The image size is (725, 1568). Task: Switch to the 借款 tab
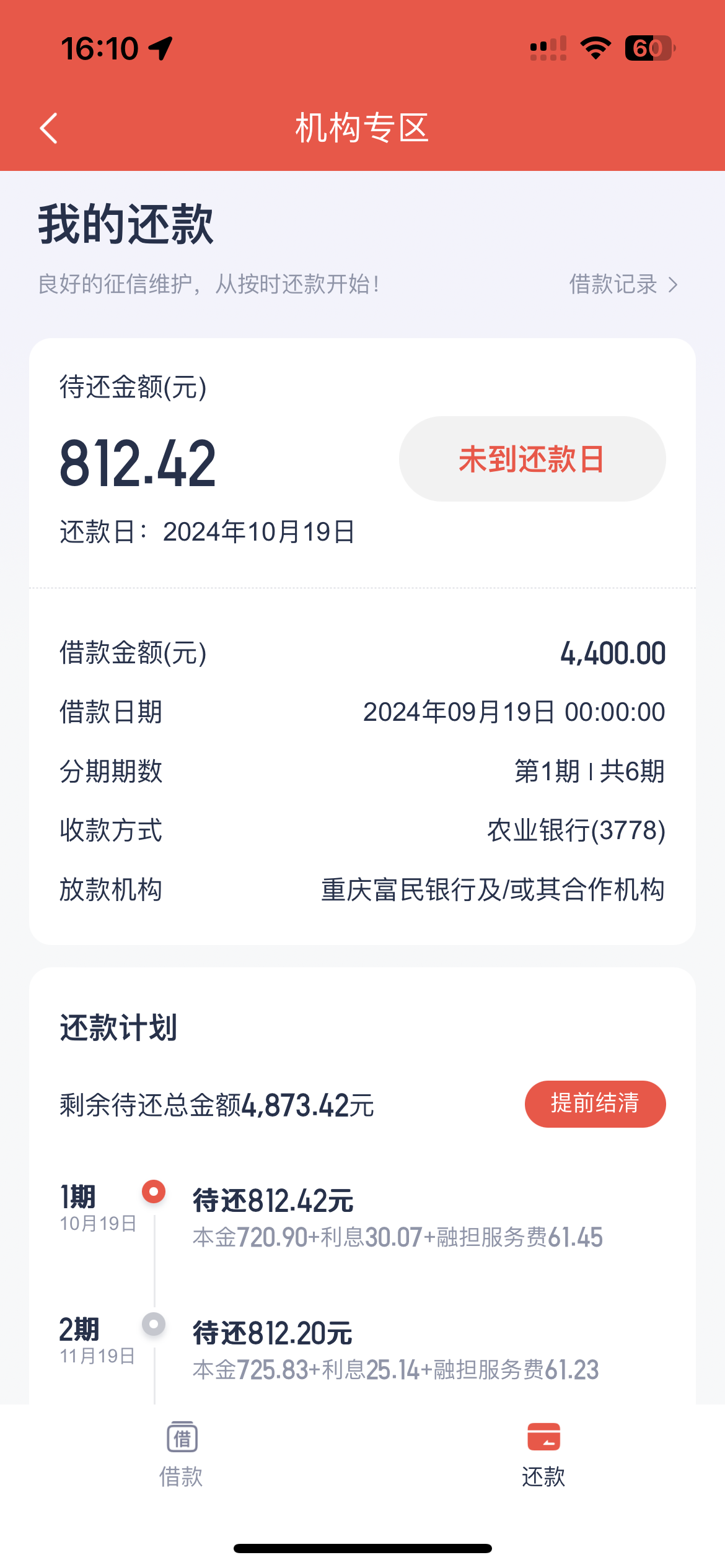[x=181, y=1454]
